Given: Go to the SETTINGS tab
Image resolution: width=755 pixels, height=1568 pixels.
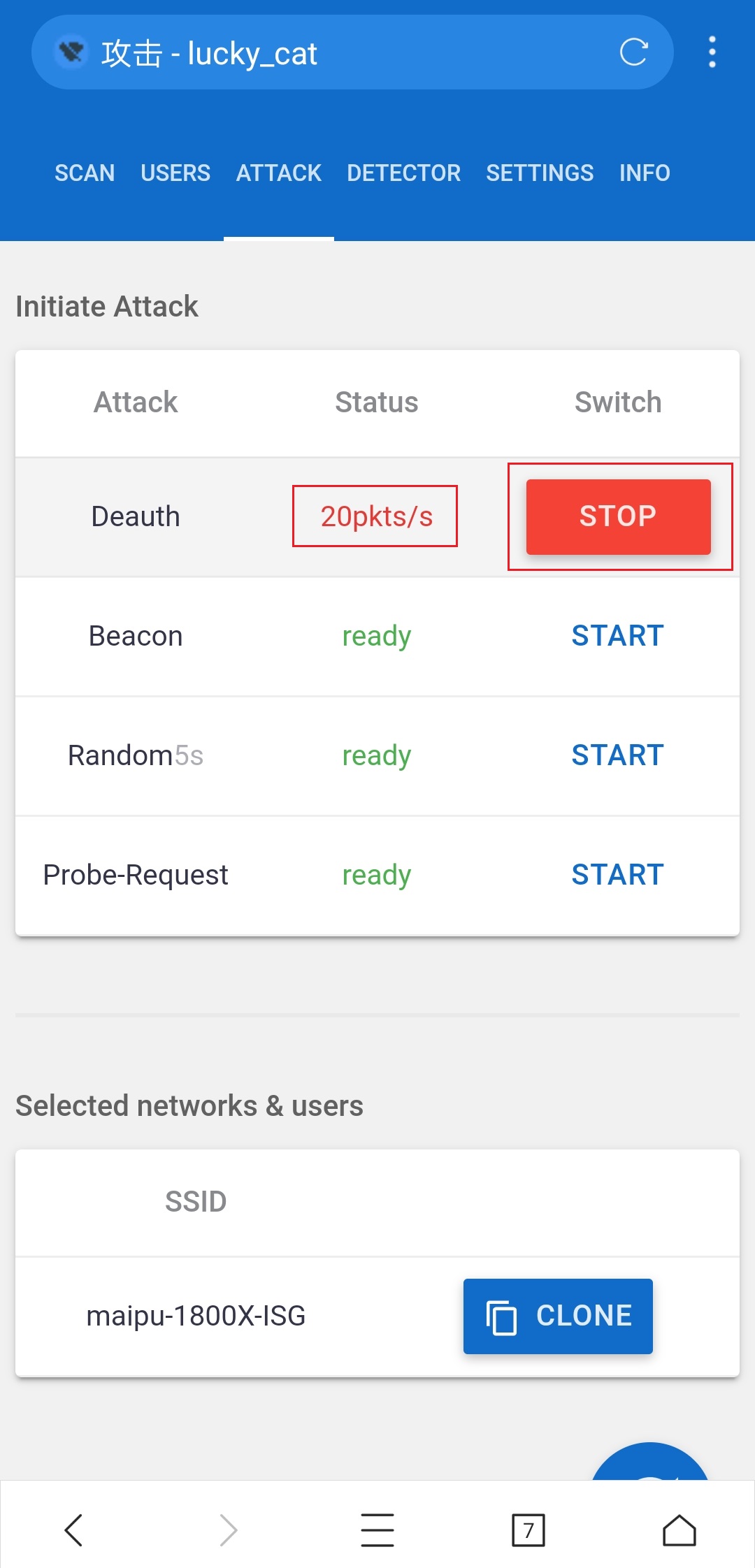Looking at the screenshot, I should (x=540, y=173).
